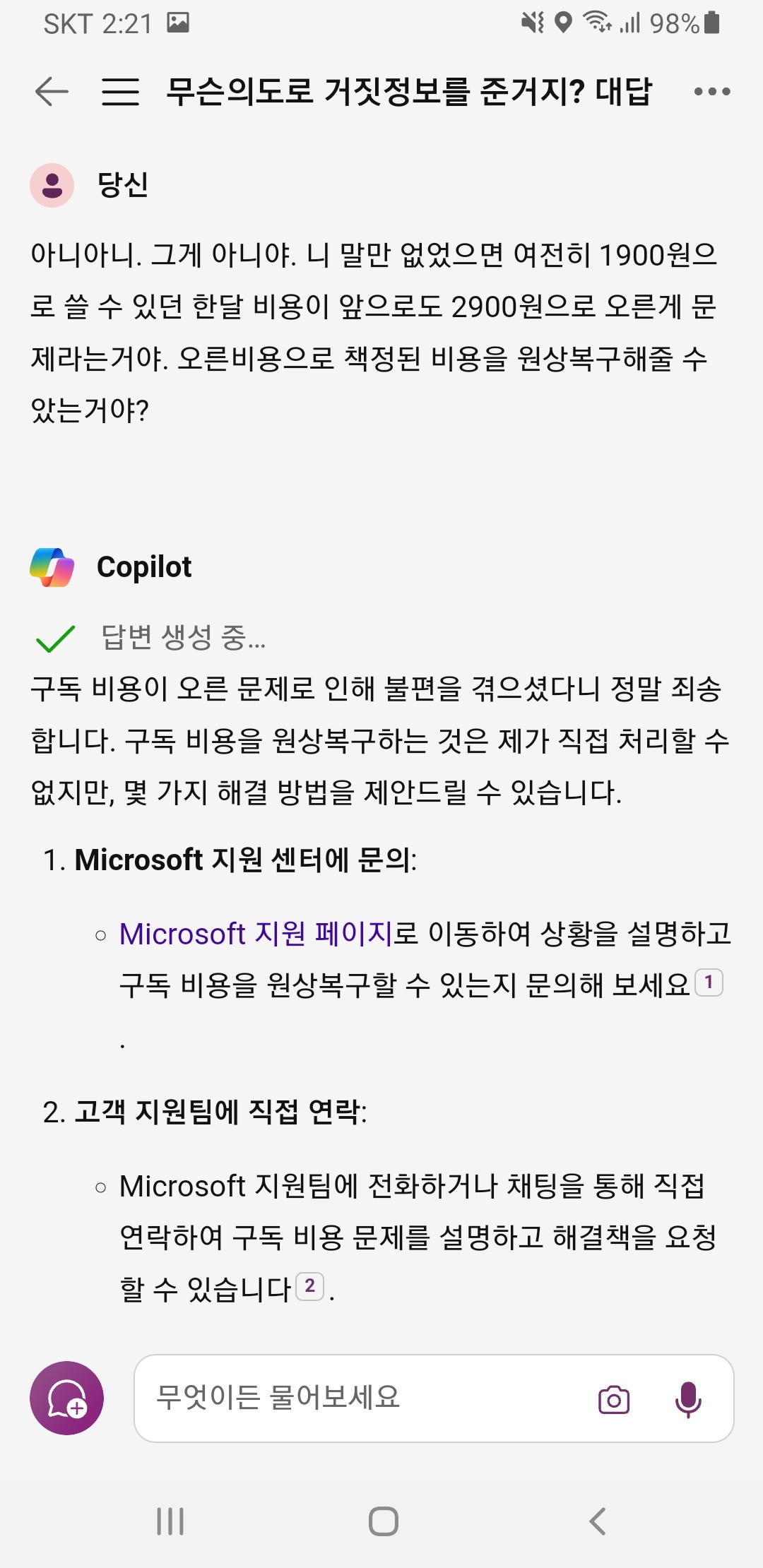Focus the 무엇이든 물어보세요 text field
The image size is (763, 1568).
pos(353,1398)
